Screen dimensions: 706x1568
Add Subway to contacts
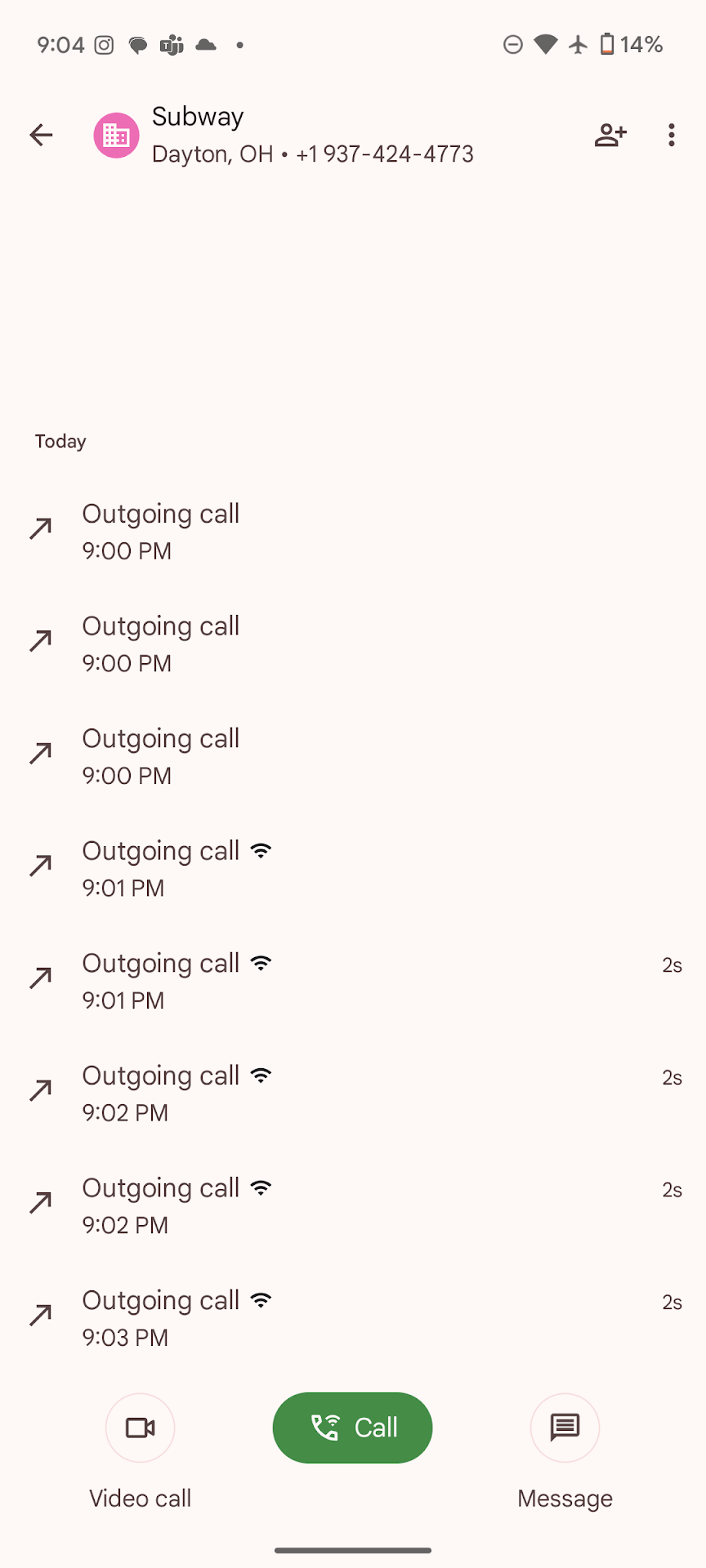pyautogui.click(x=610, y=135)
